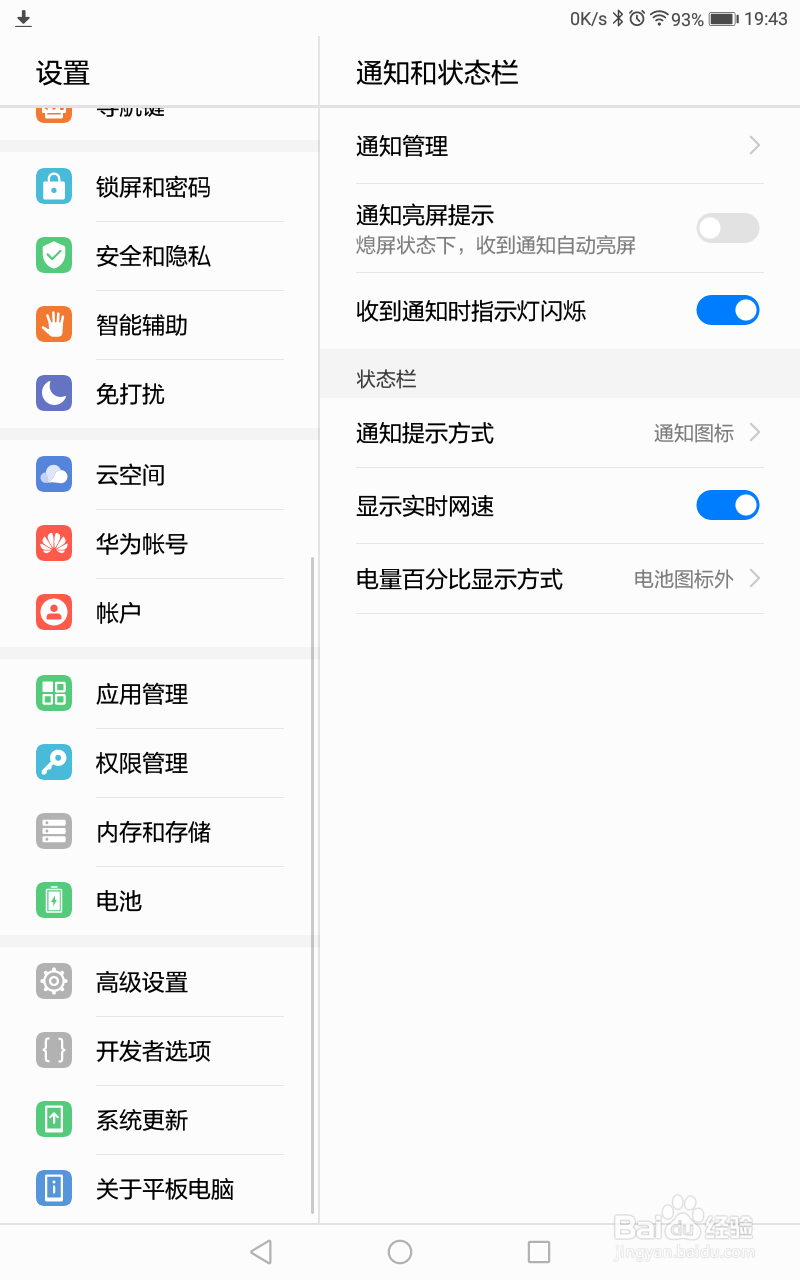800x1280 pixels.
Task: Enable 通知亮屏提示 notification wake screen
Action: (x=727, y=229)
